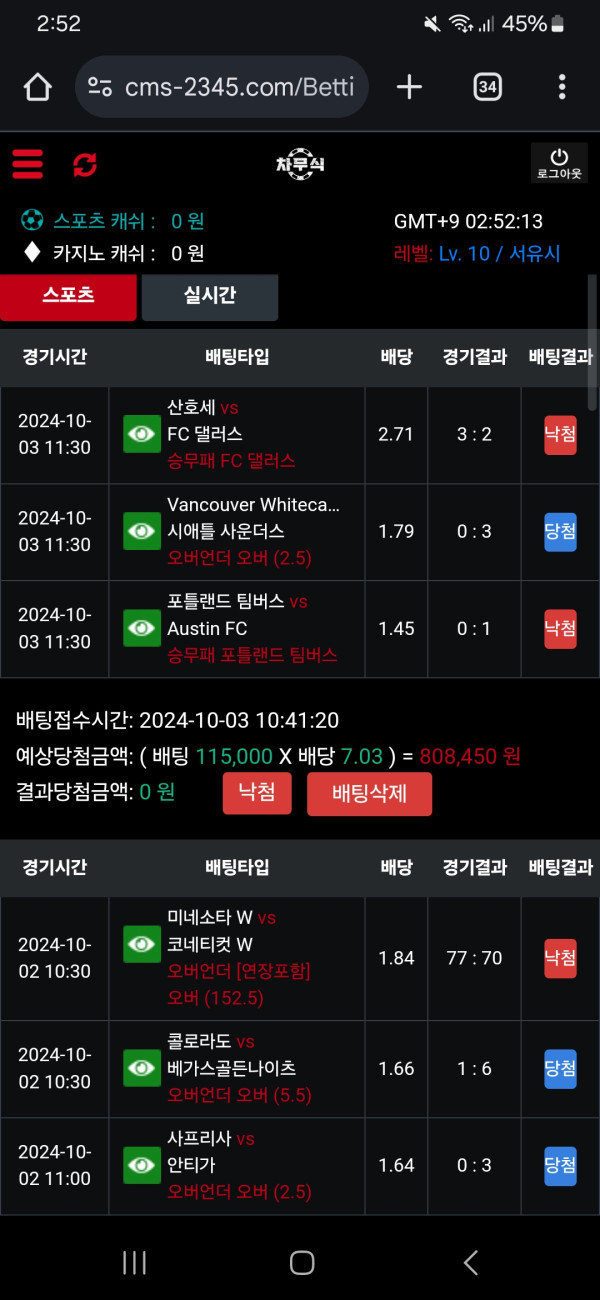
Task: Tap the eye icon for 미네소타 W match
Action: (142, 944)
